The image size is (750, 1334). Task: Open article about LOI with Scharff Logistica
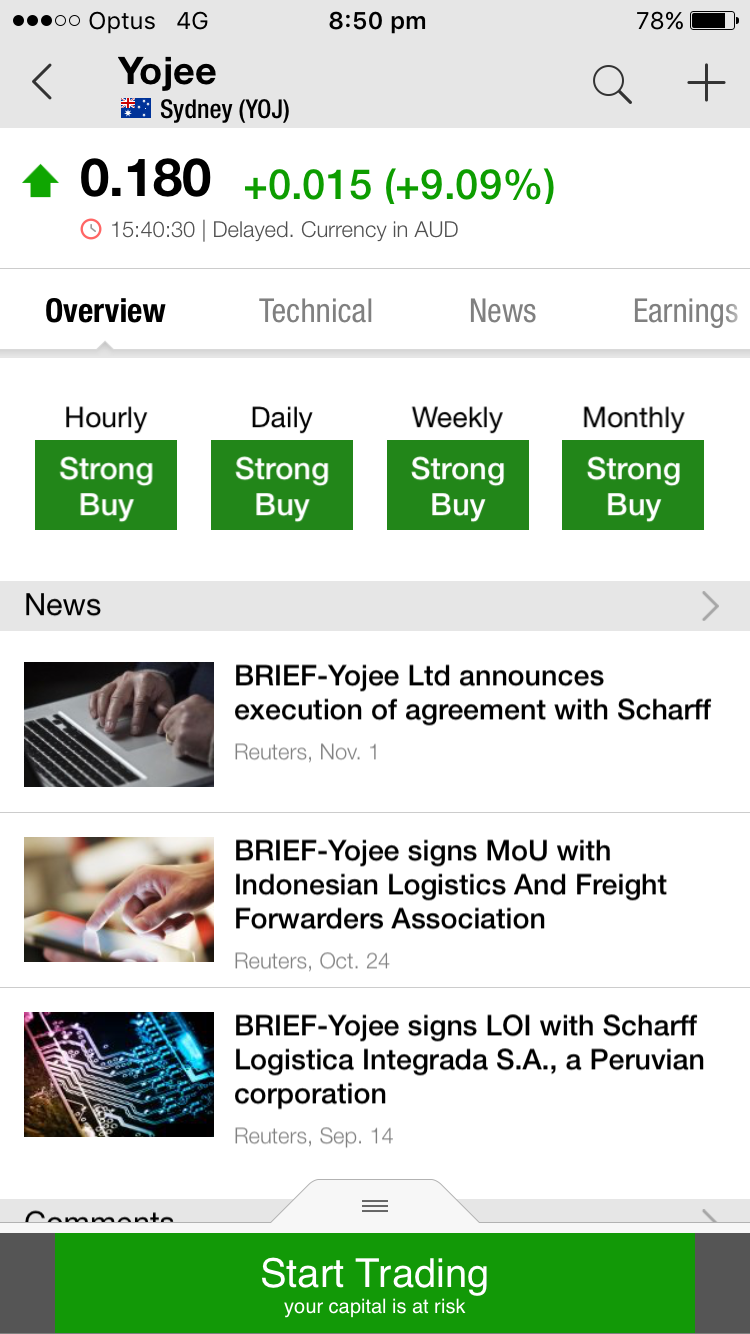click(375, 1075)
